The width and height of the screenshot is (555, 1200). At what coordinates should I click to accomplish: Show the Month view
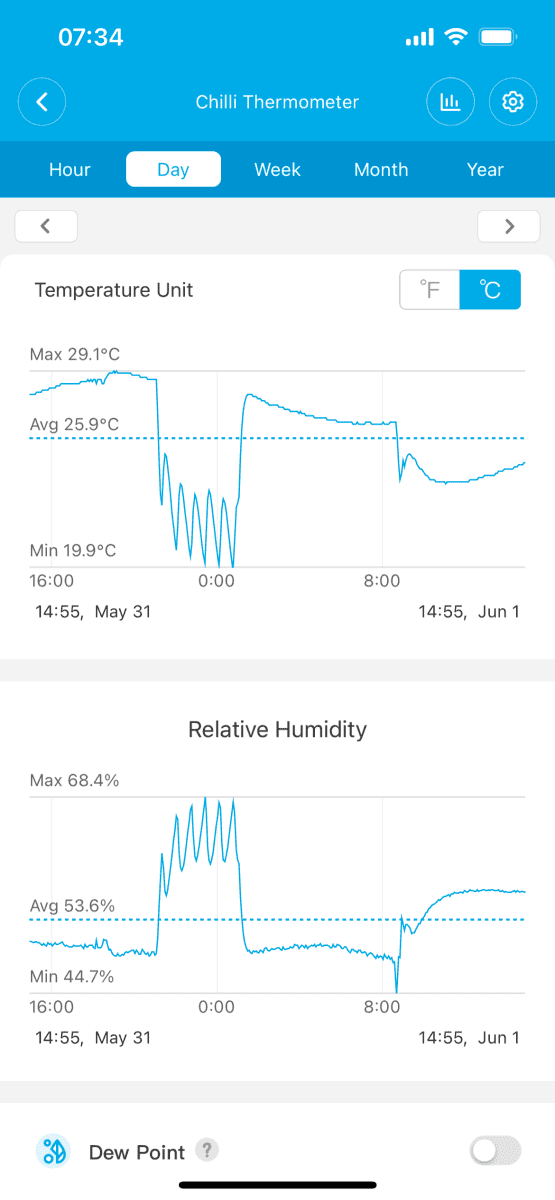381,169
